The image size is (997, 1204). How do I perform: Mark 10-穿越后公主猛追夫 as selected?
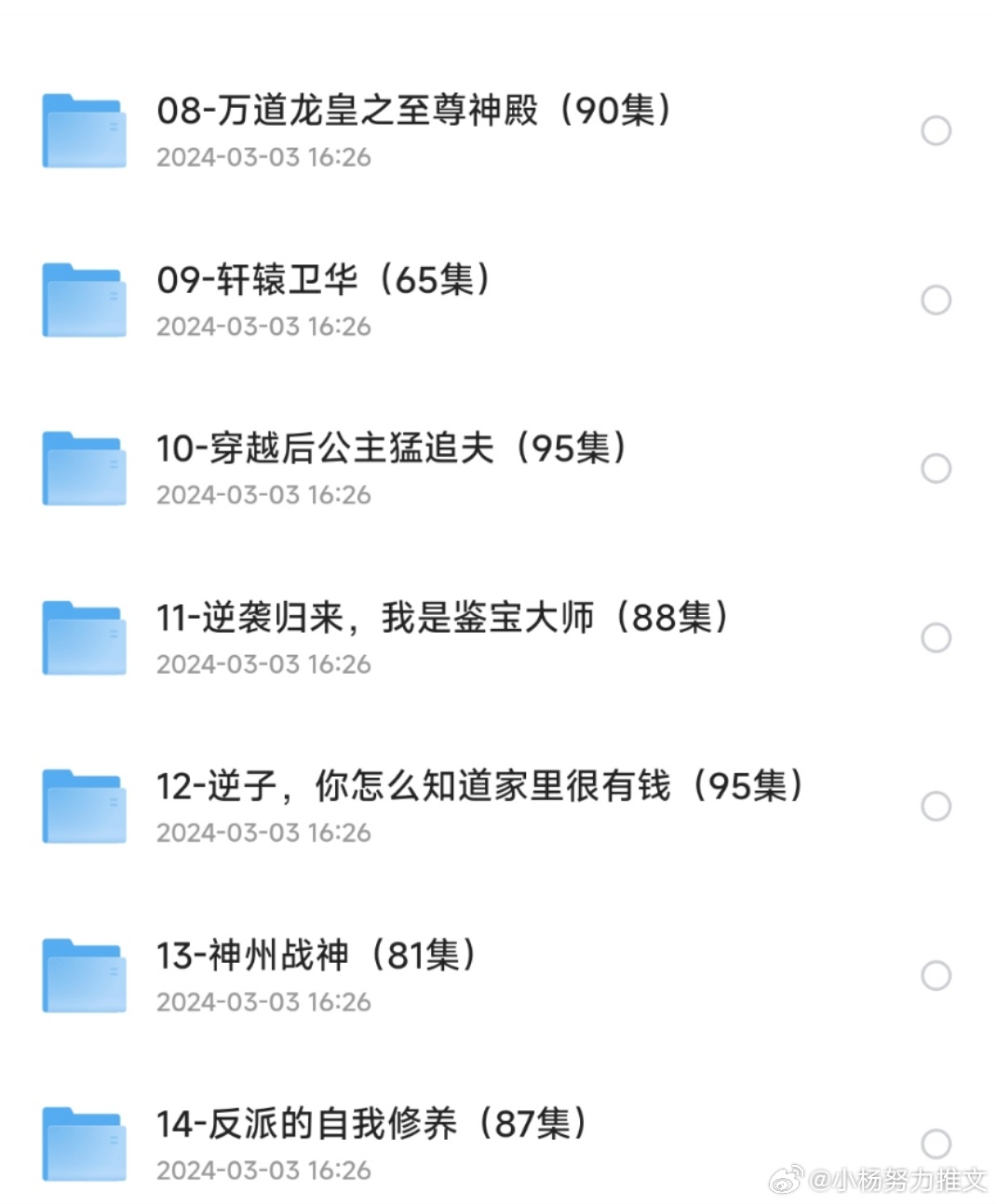[936, 469]
